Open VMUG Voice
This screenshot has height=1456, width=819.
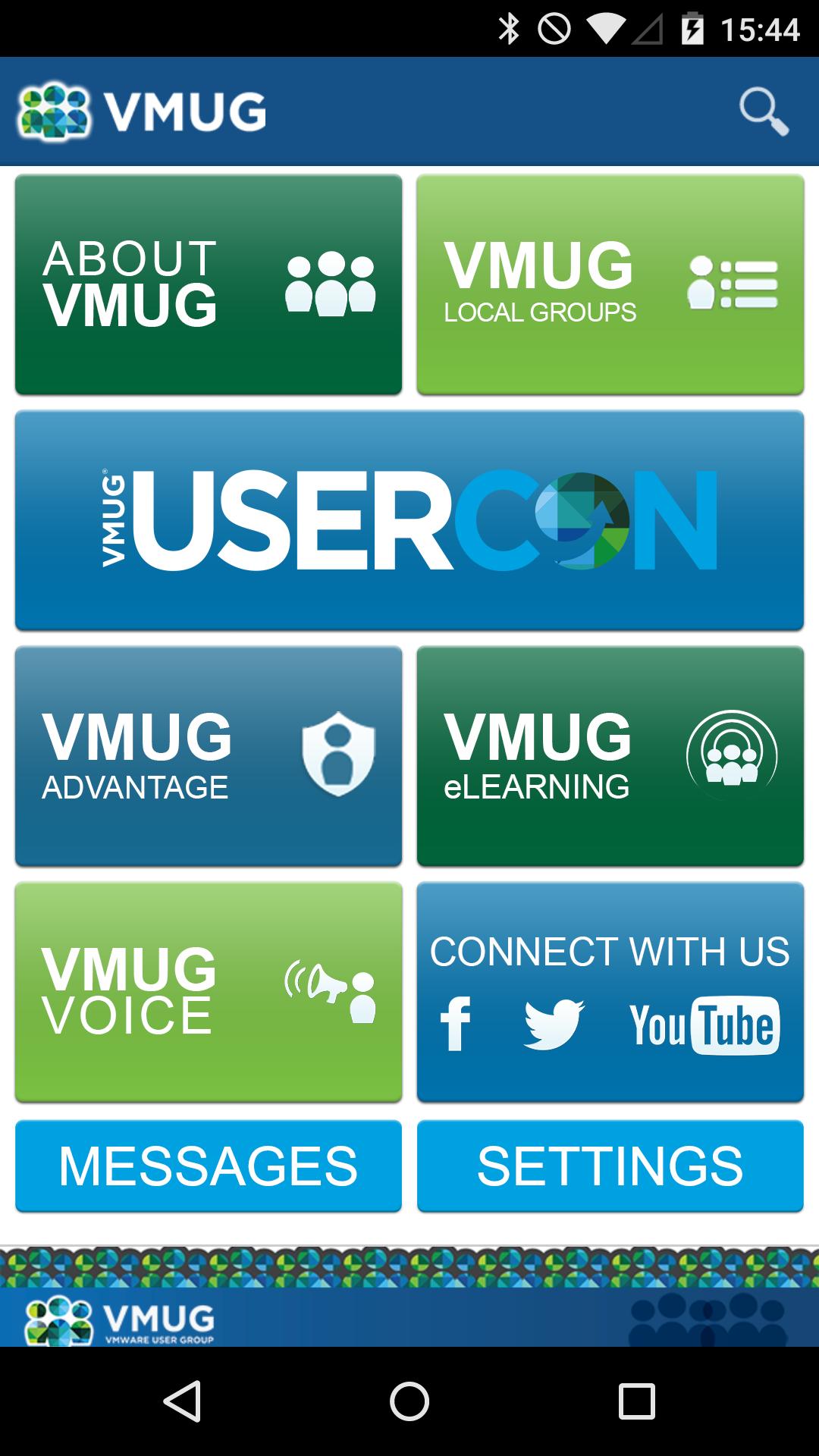(x=209, y=993)
